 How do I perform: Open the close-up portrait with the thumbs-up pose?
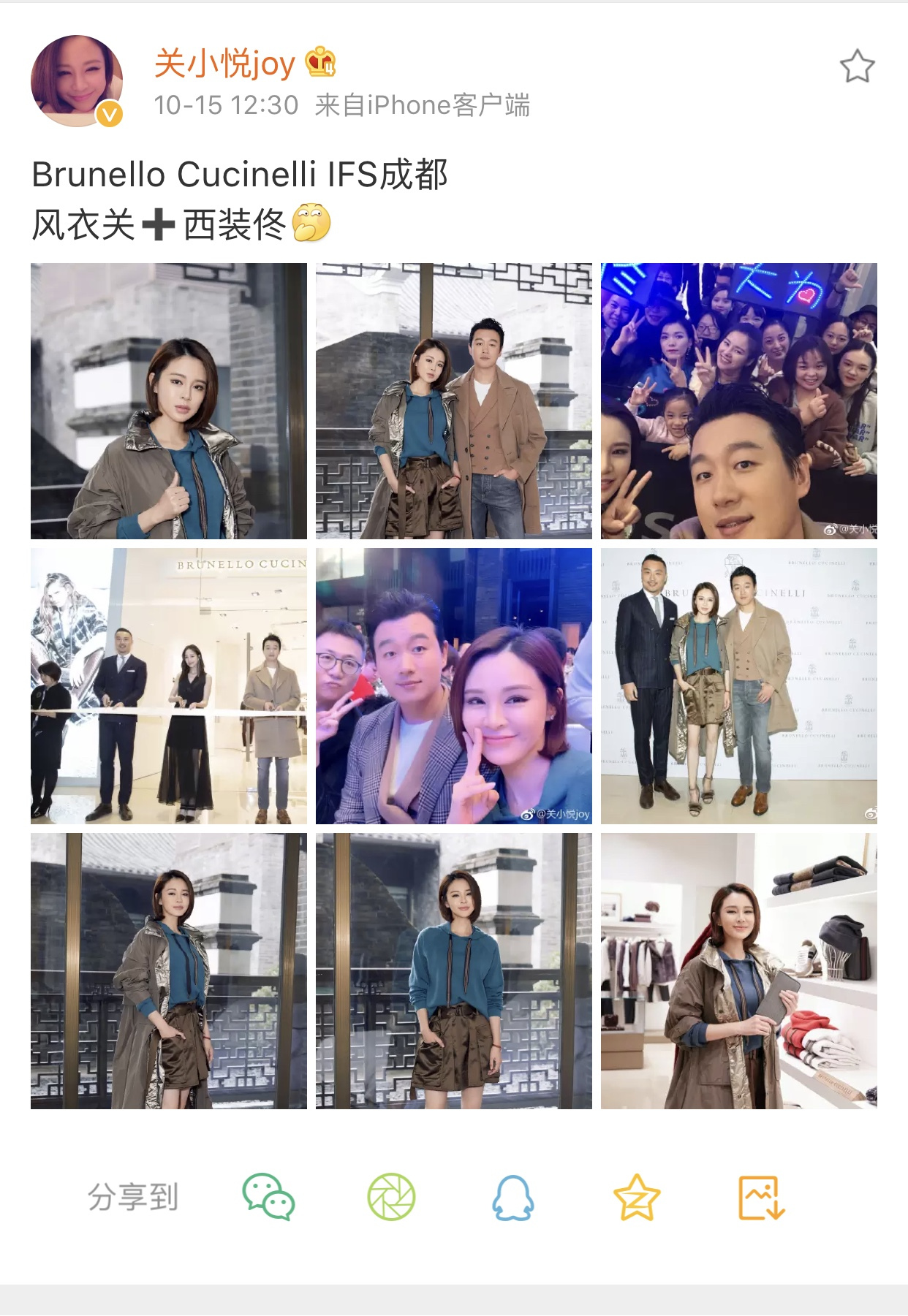[x=169, y=401]
